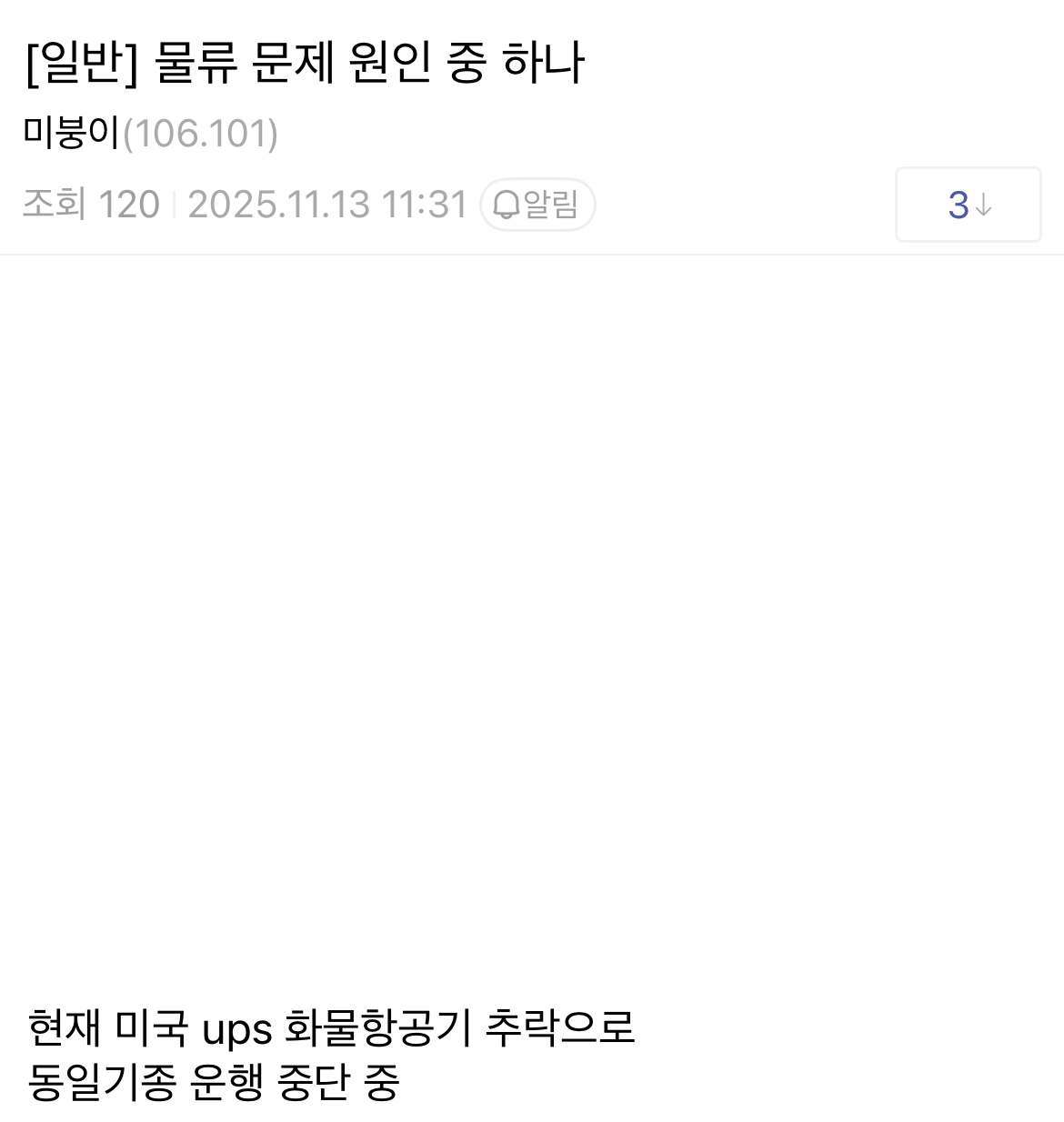Open author 미붕이's profile

(73, 133)
